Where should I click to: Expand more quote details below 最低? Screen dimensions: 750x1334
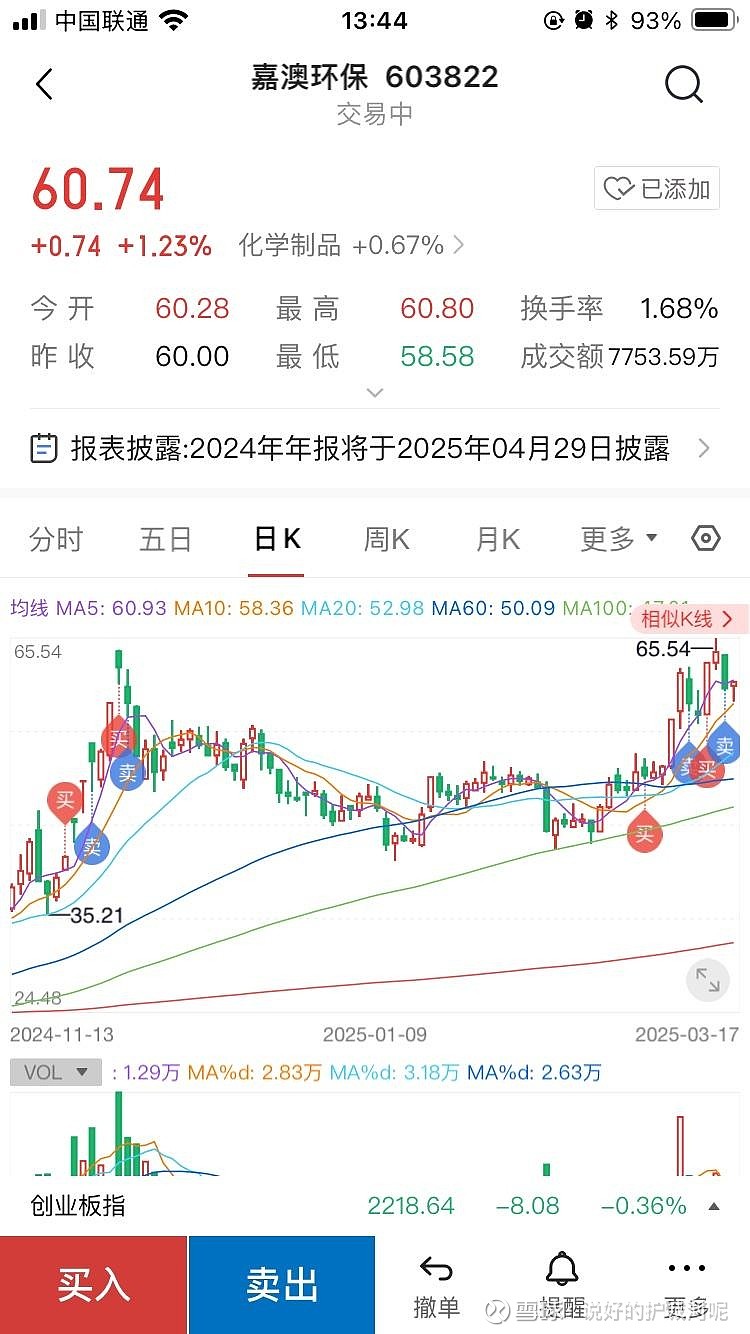click(x=375, y=393)
